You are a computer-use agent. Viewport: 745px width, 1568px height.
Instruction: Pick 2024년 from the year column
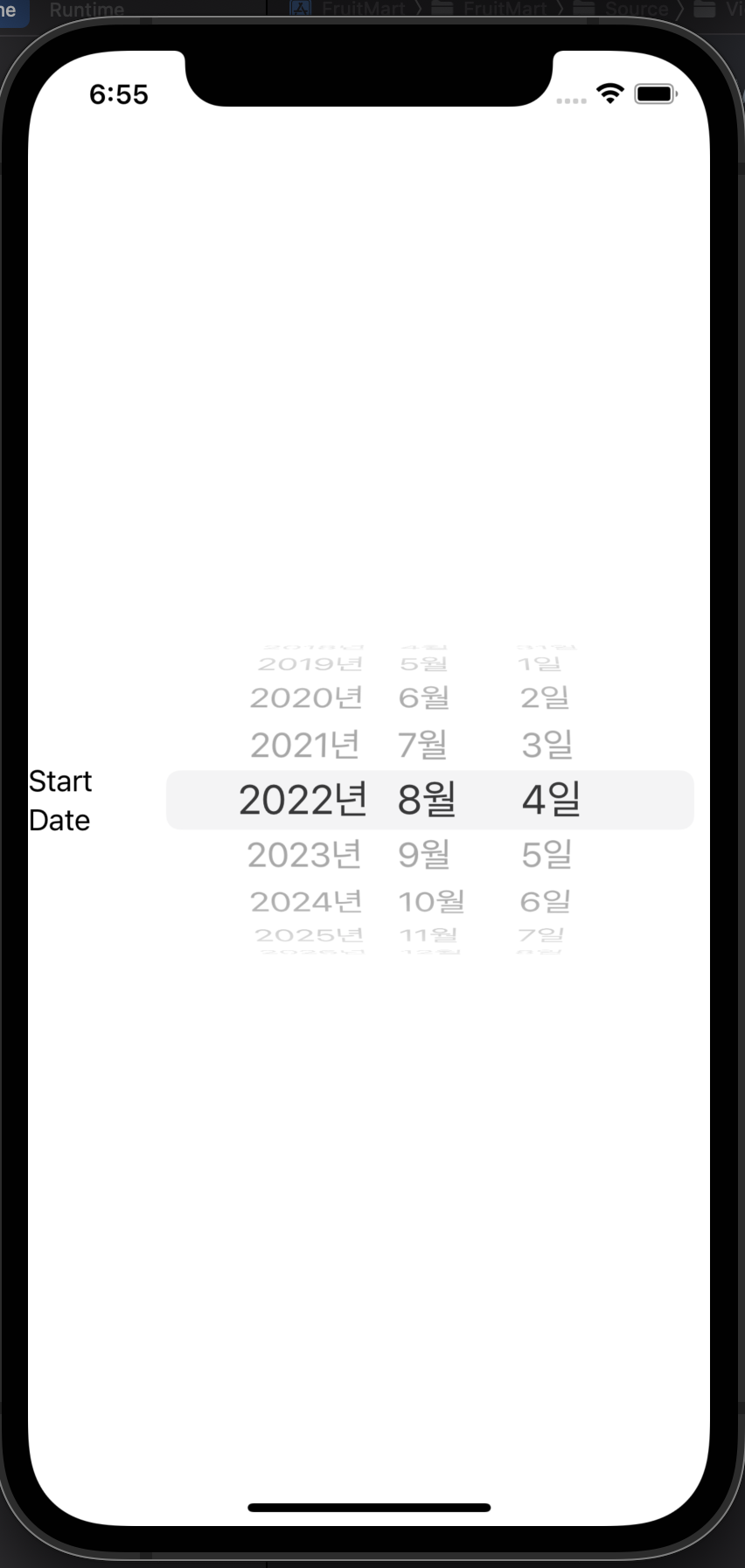[x=306, y=901]
